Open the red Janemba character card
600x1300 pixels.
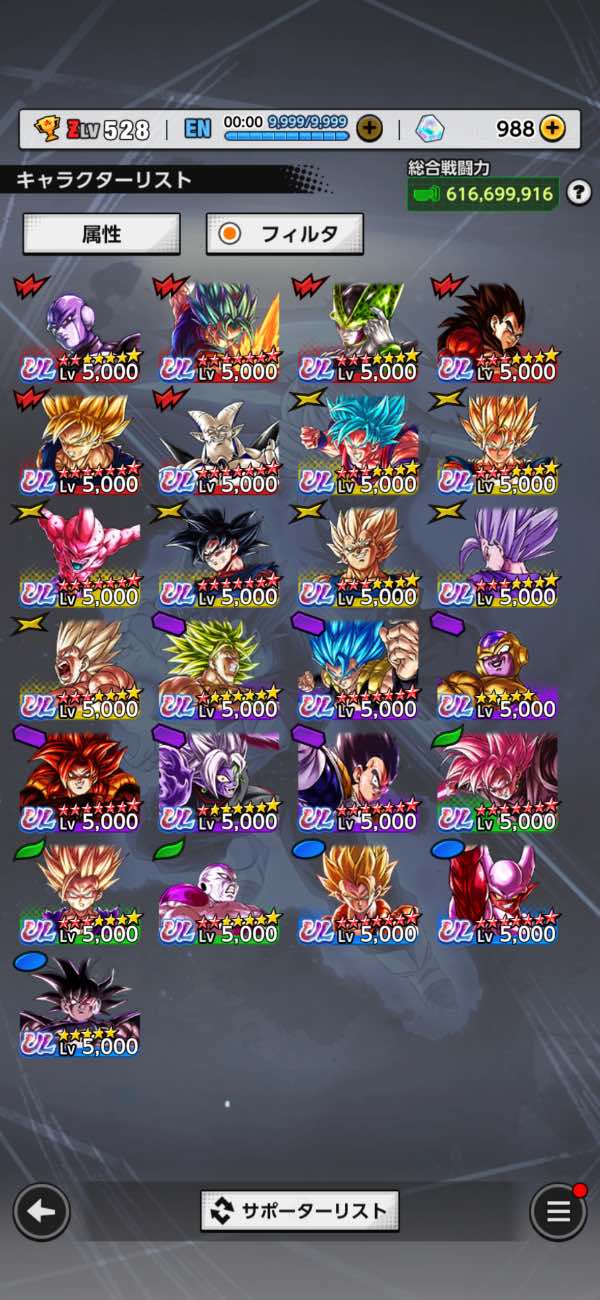pyautogui.click(x=497, y=891)
